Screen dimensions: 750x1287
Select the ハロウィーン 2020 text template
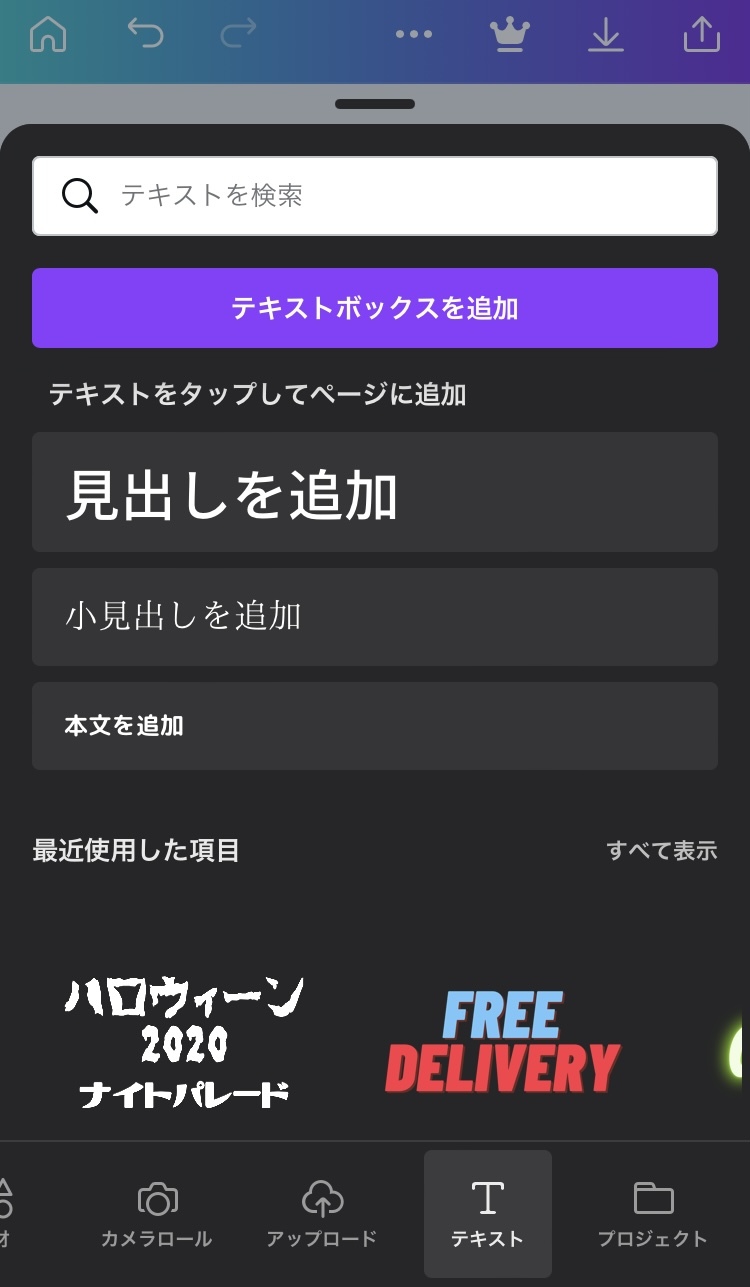[185, 1042]
